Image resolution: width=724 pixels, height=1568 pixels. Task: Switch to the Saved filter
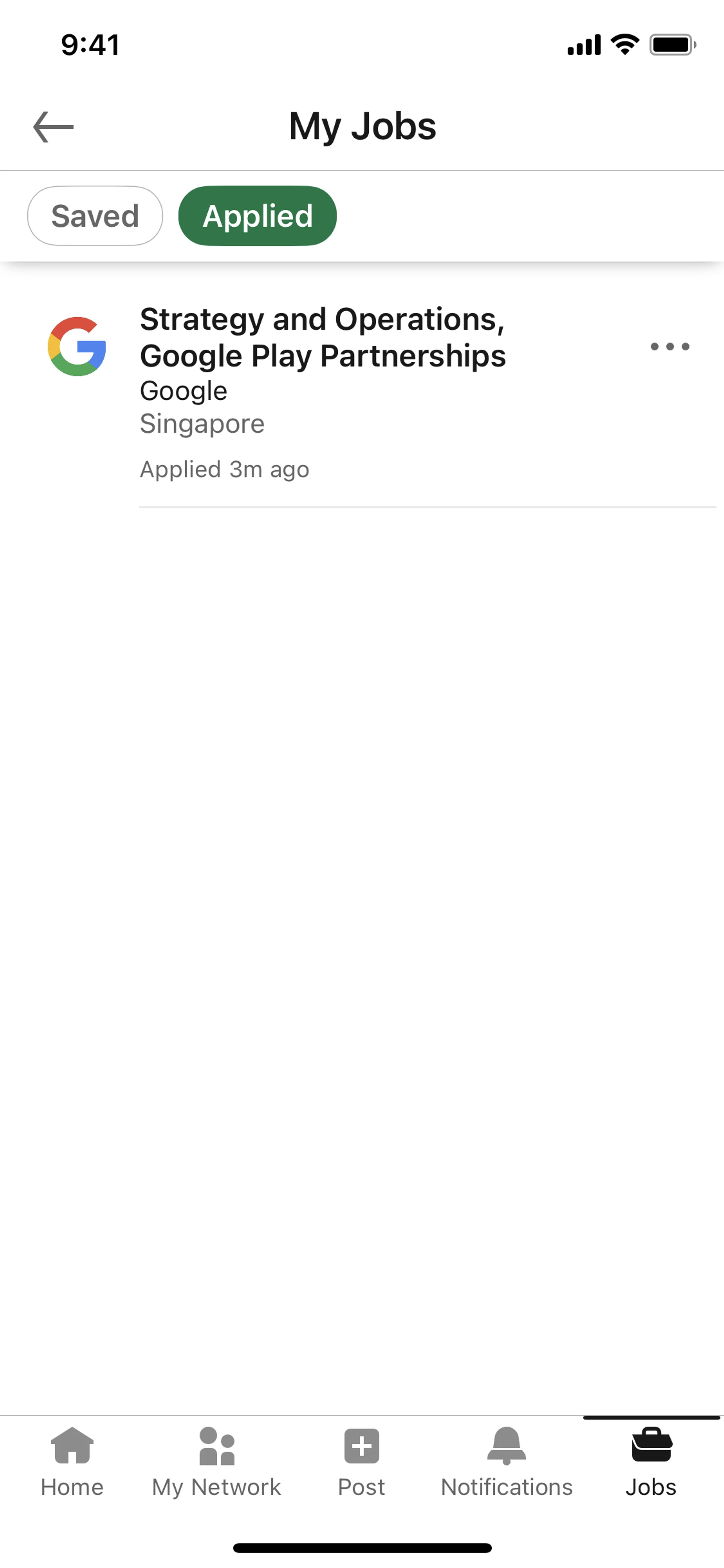[x=95, y=216]
